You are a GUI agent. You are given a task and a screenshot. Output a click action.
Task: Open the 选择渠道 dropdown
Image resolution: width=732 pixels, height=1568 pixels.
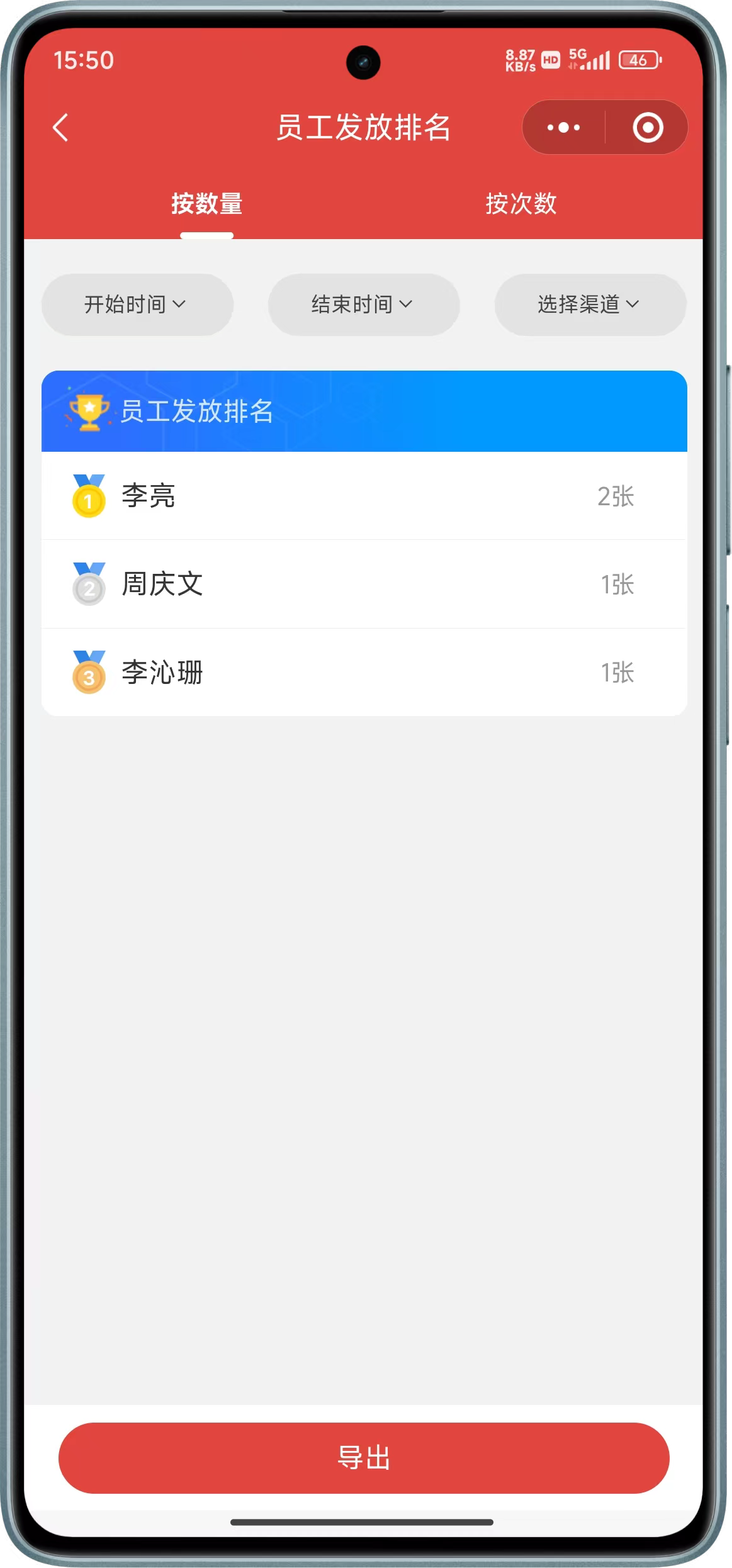point(590,305)
